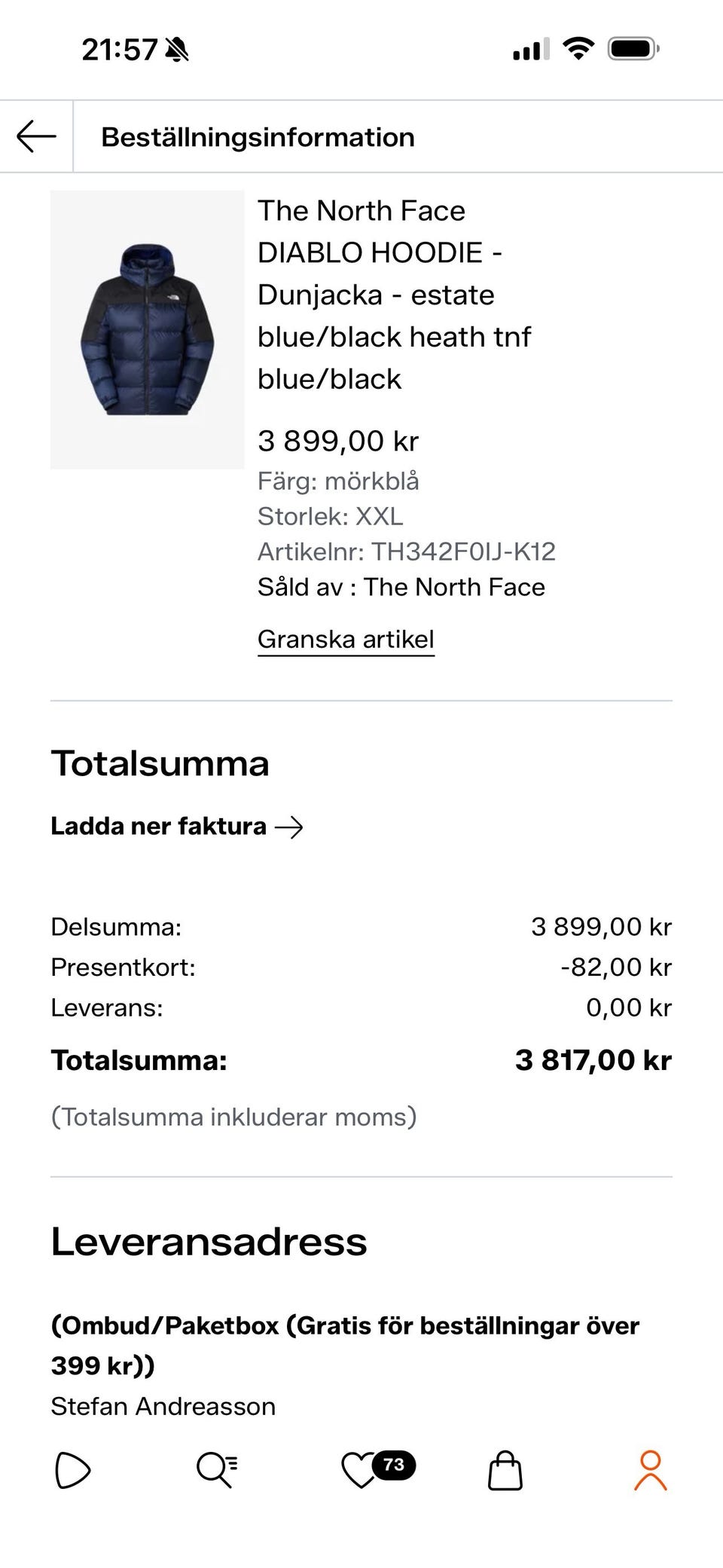Open the "Granska artikel" link
The image size is (723, 1568).
[x=346, y=638]
